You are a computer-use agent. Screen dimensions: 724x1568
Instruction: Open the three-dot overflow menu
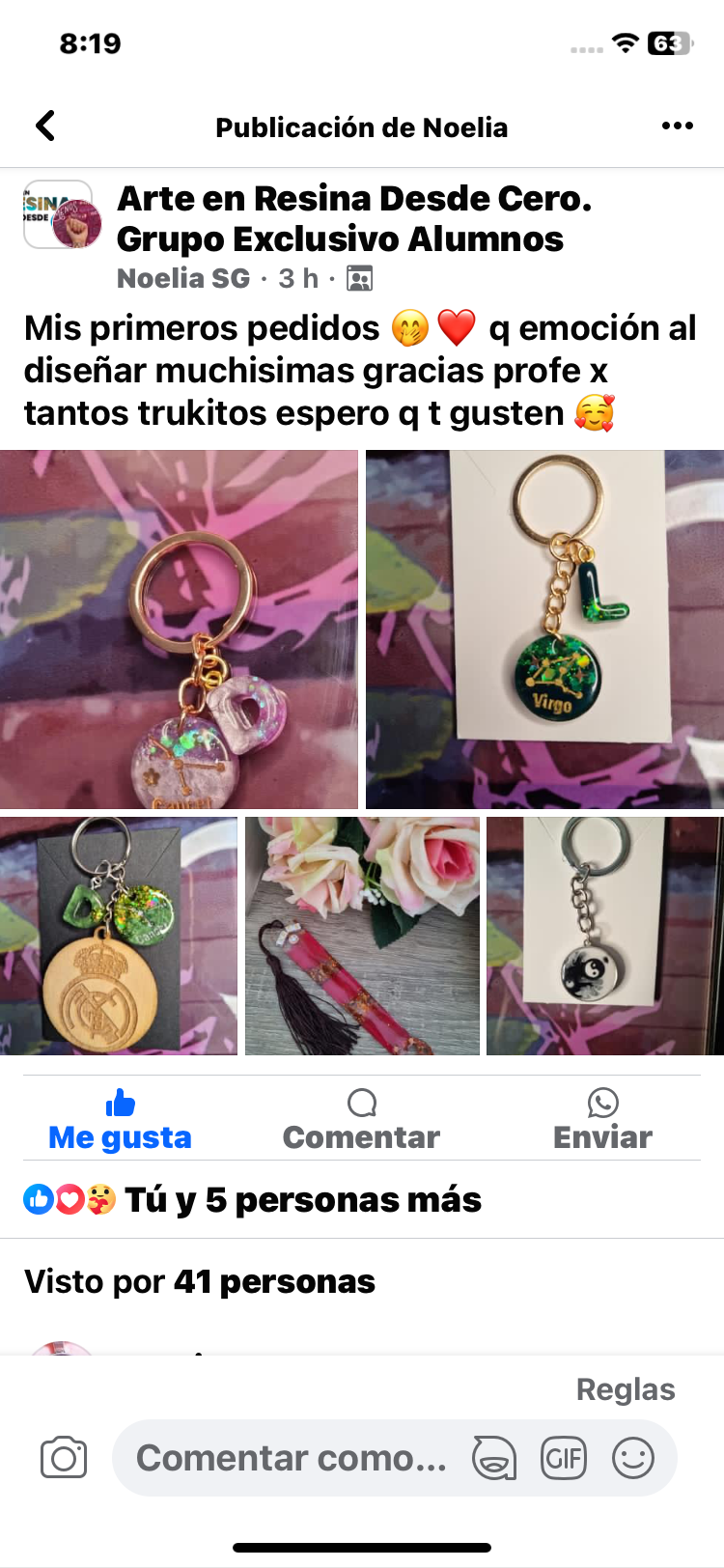[677, 126]
